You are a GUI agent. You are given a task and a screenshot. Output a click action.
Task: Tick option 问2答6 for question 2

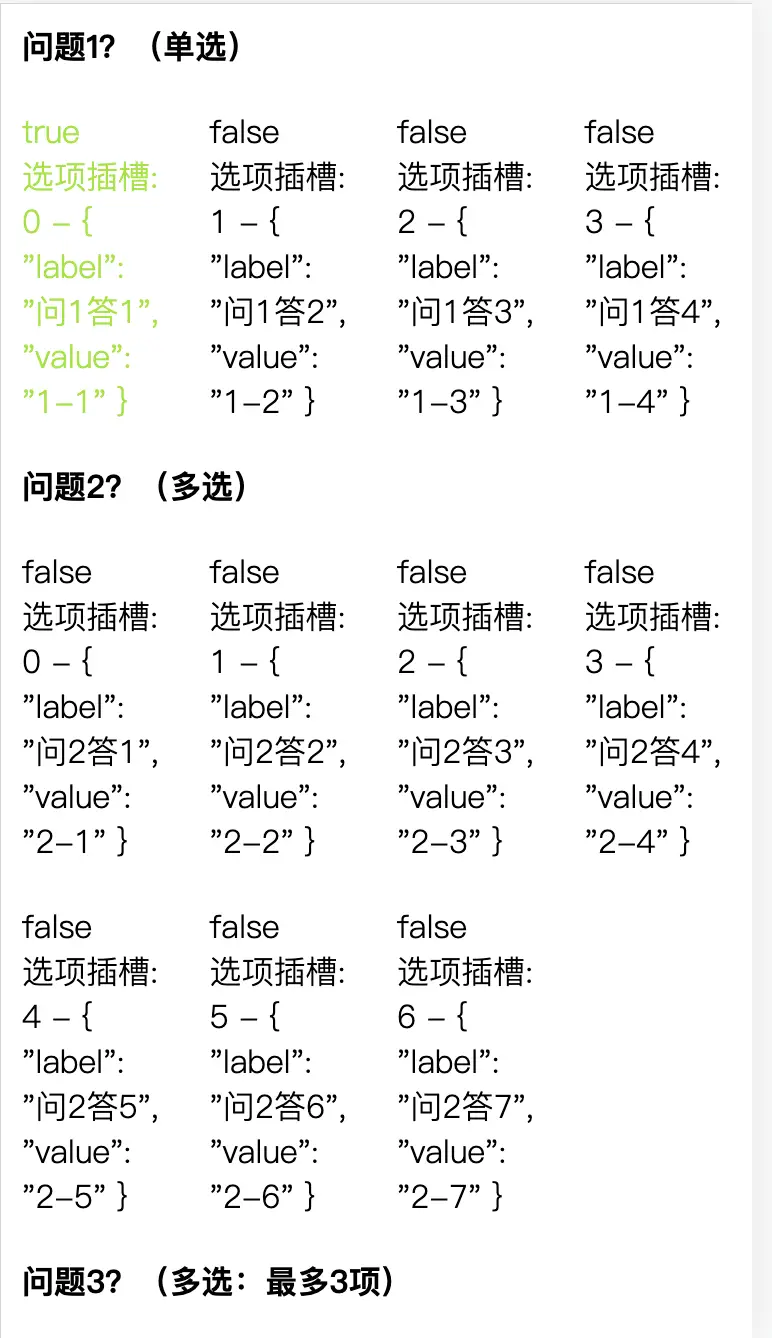tap(279, 1062)
